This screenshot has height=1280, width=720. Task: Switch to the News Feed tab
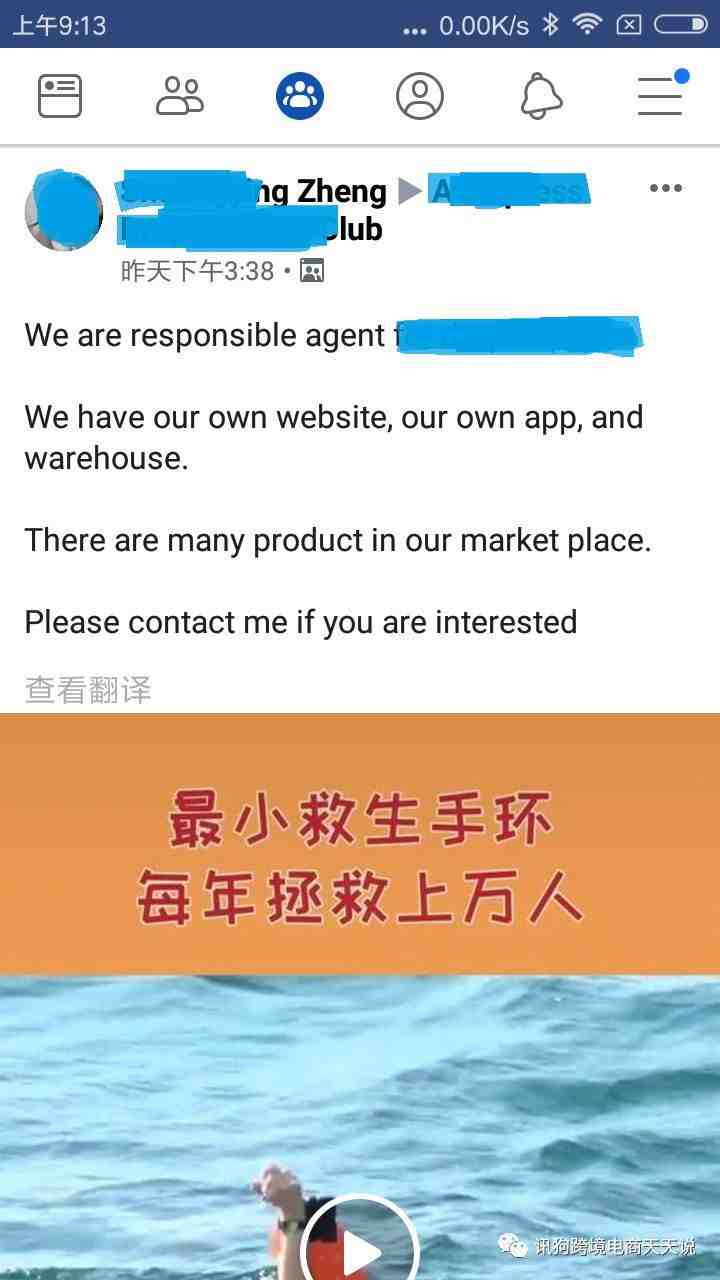[60, 97]
